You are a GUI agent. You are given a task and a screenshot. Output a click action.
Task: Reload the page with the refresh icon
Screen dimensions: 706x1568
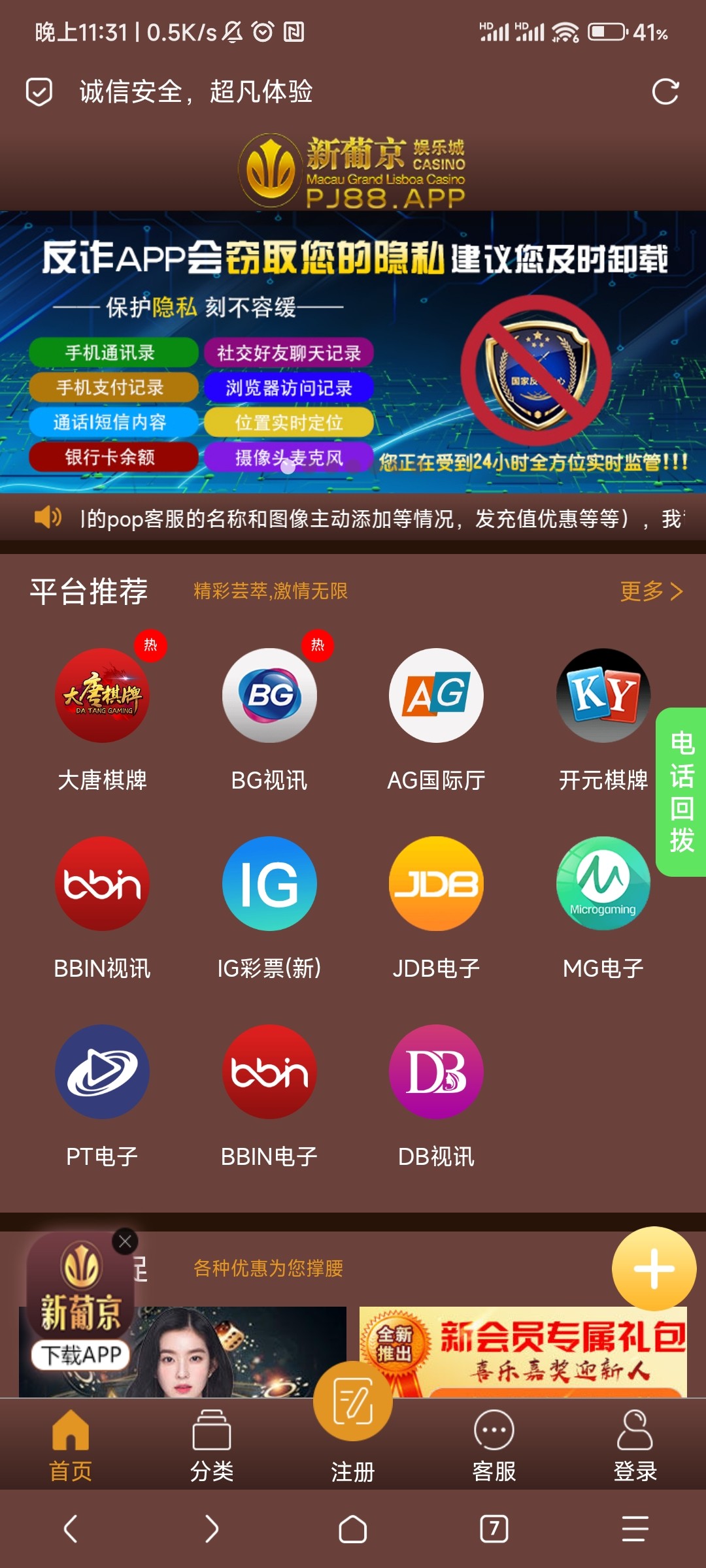pos(665,92)
